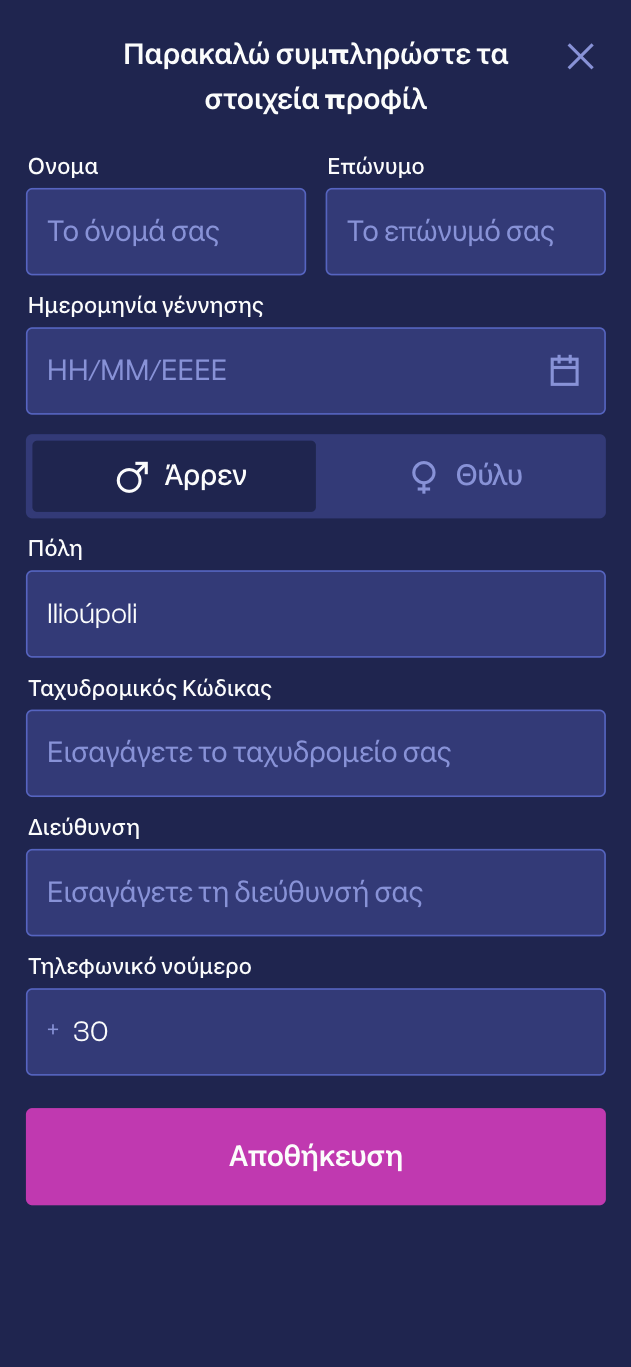Save the profile with Αποθήκευση
631x1367 pixels.
(315, 1156)
